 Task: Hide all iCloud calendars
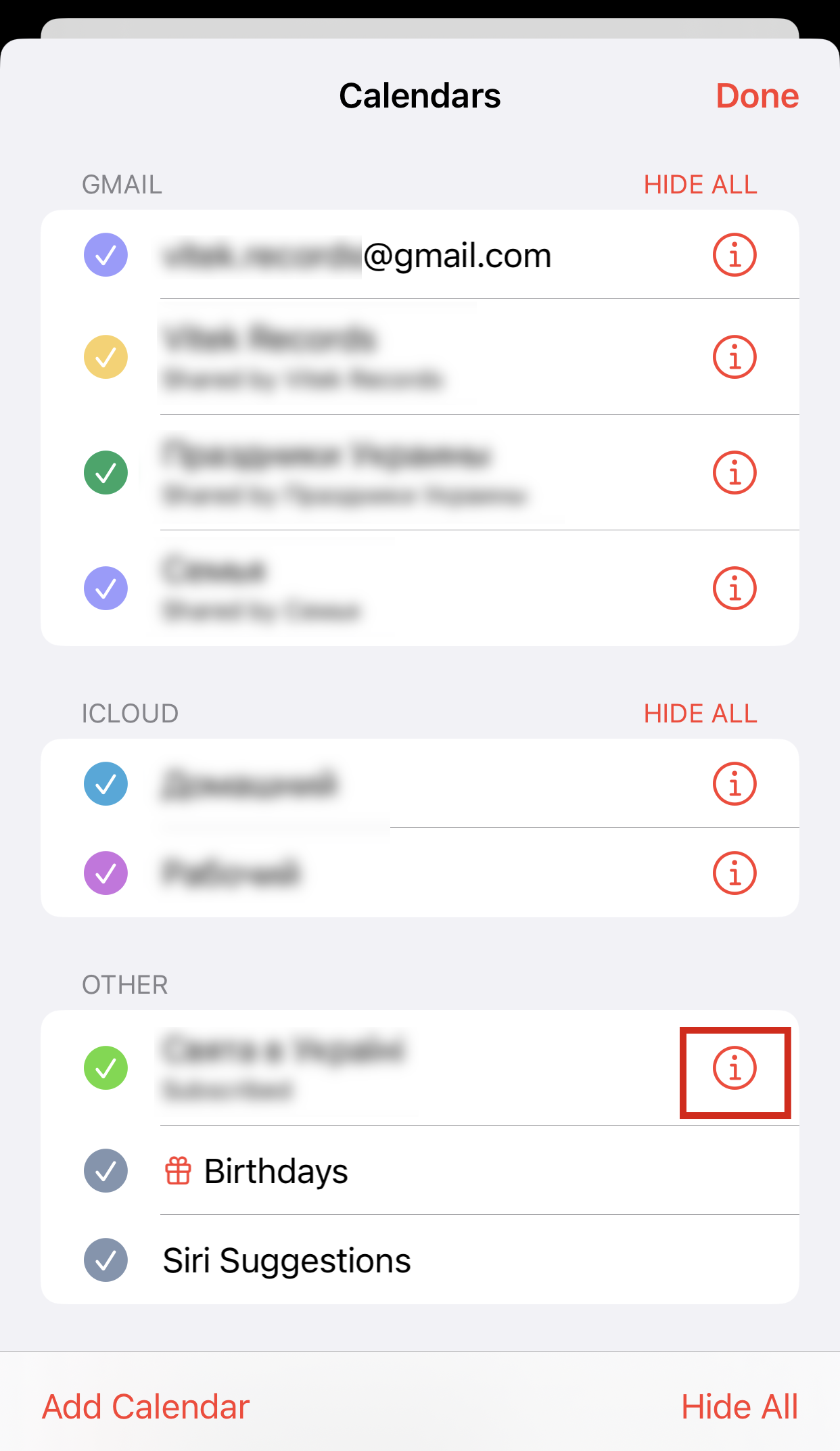(x=700, y=714)
